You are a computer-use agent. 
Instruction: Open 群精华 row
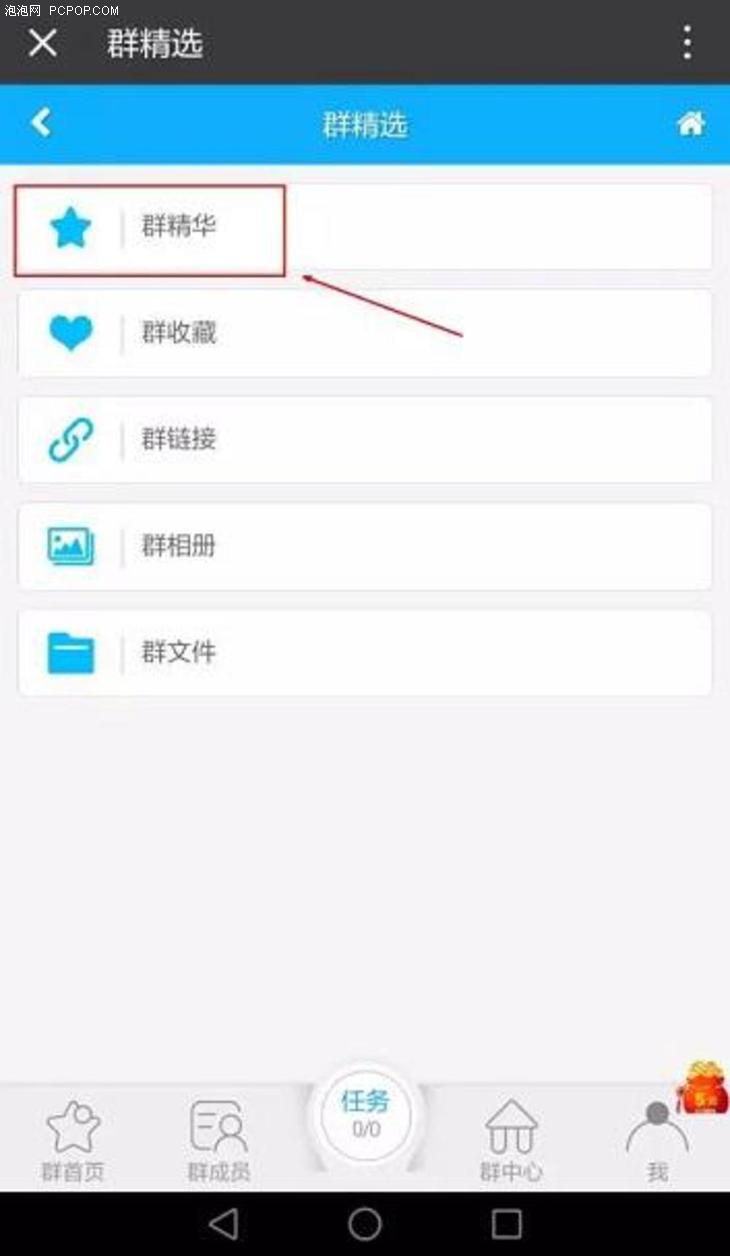pos(364,227)
